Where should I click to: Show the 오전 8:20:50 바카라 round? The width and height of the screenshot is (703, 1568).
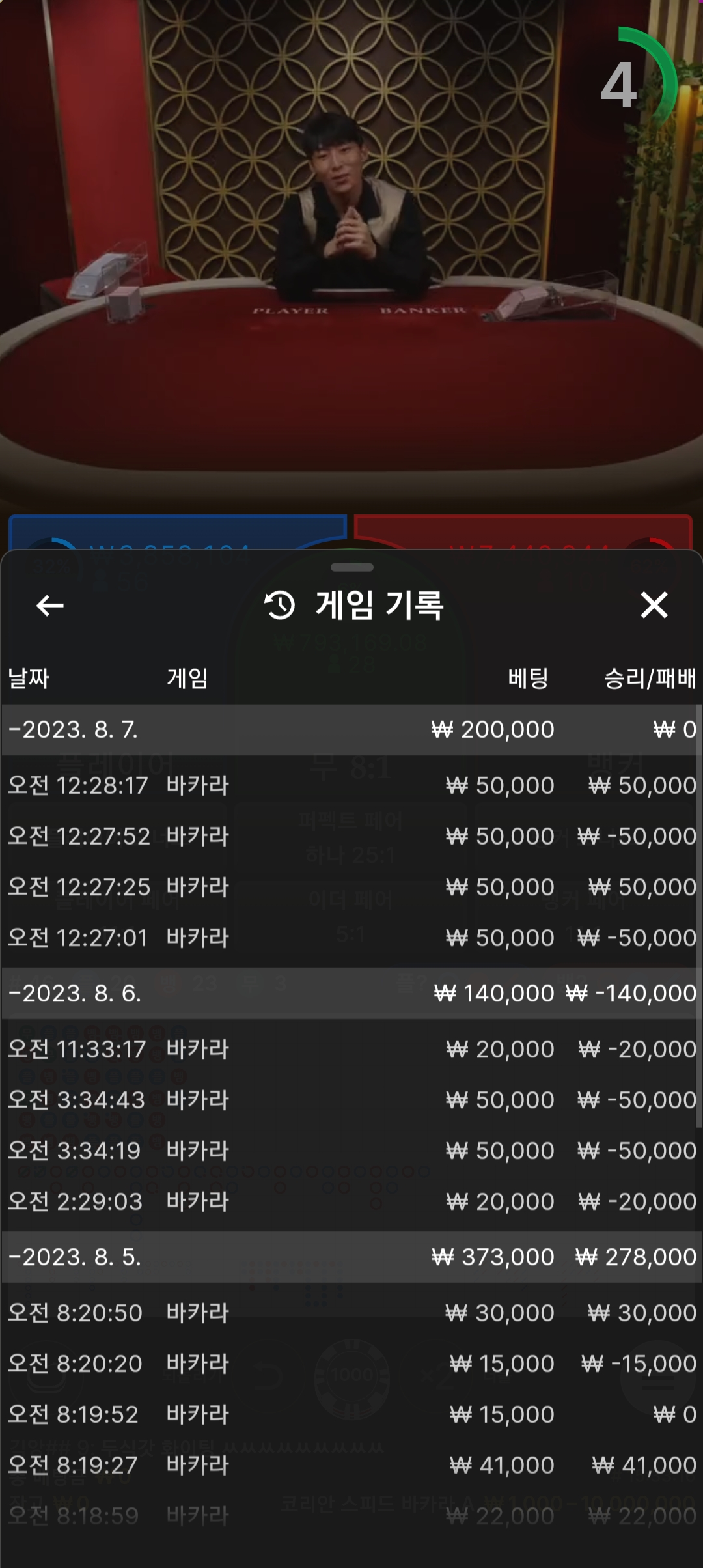[351, 1313]
